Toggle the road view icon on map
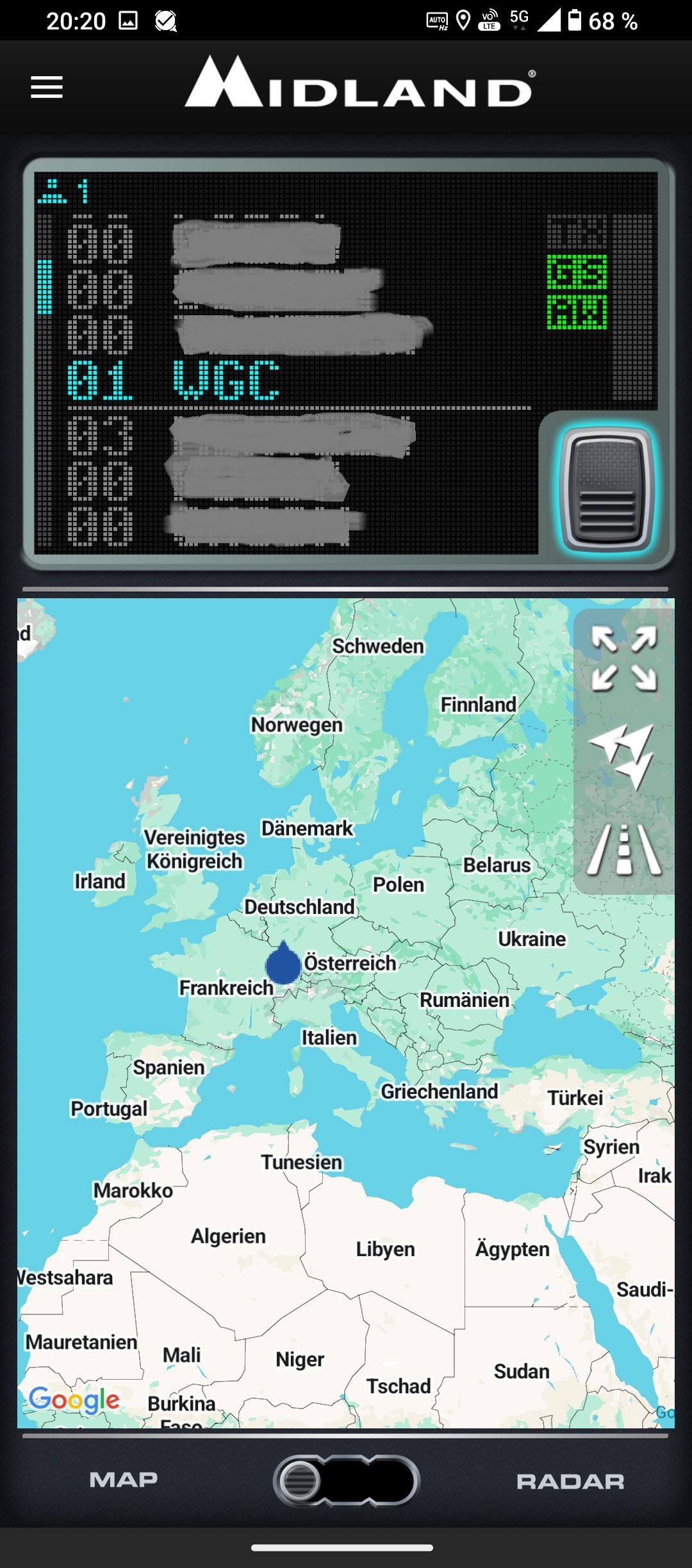 tap(623, 851)
